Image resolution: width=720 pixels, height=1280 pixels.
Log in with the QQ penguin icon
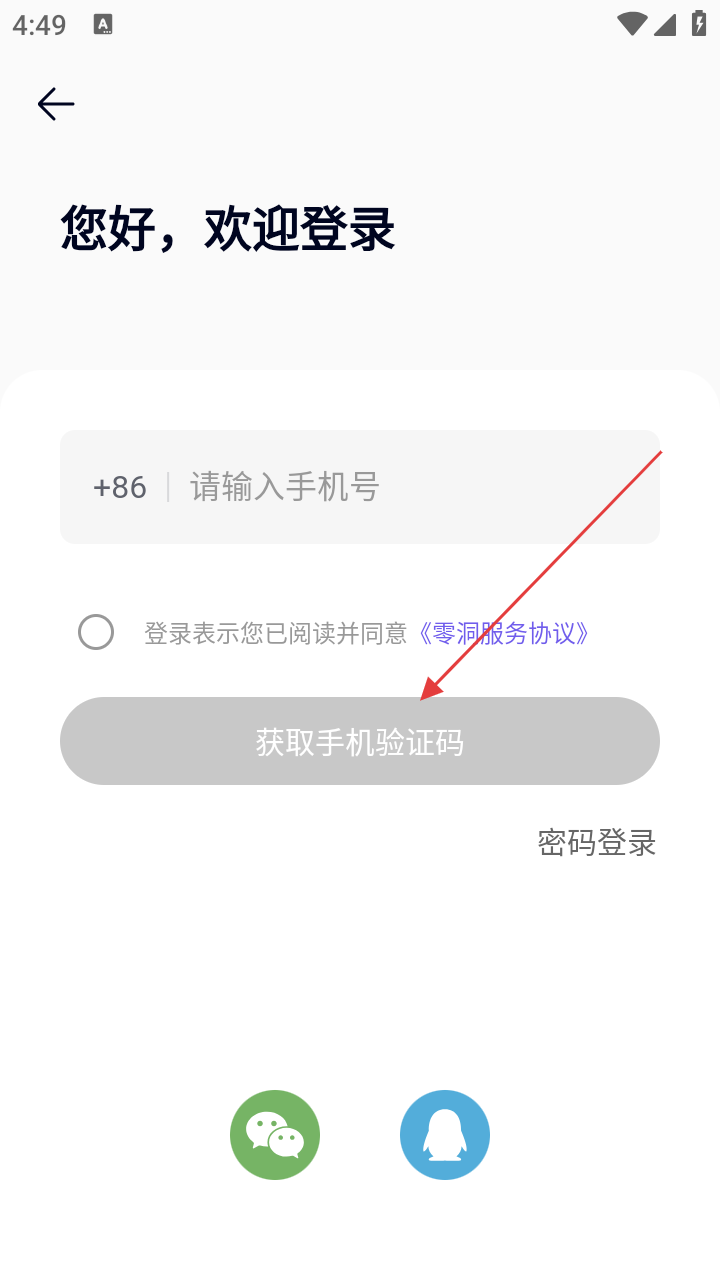445,1135
